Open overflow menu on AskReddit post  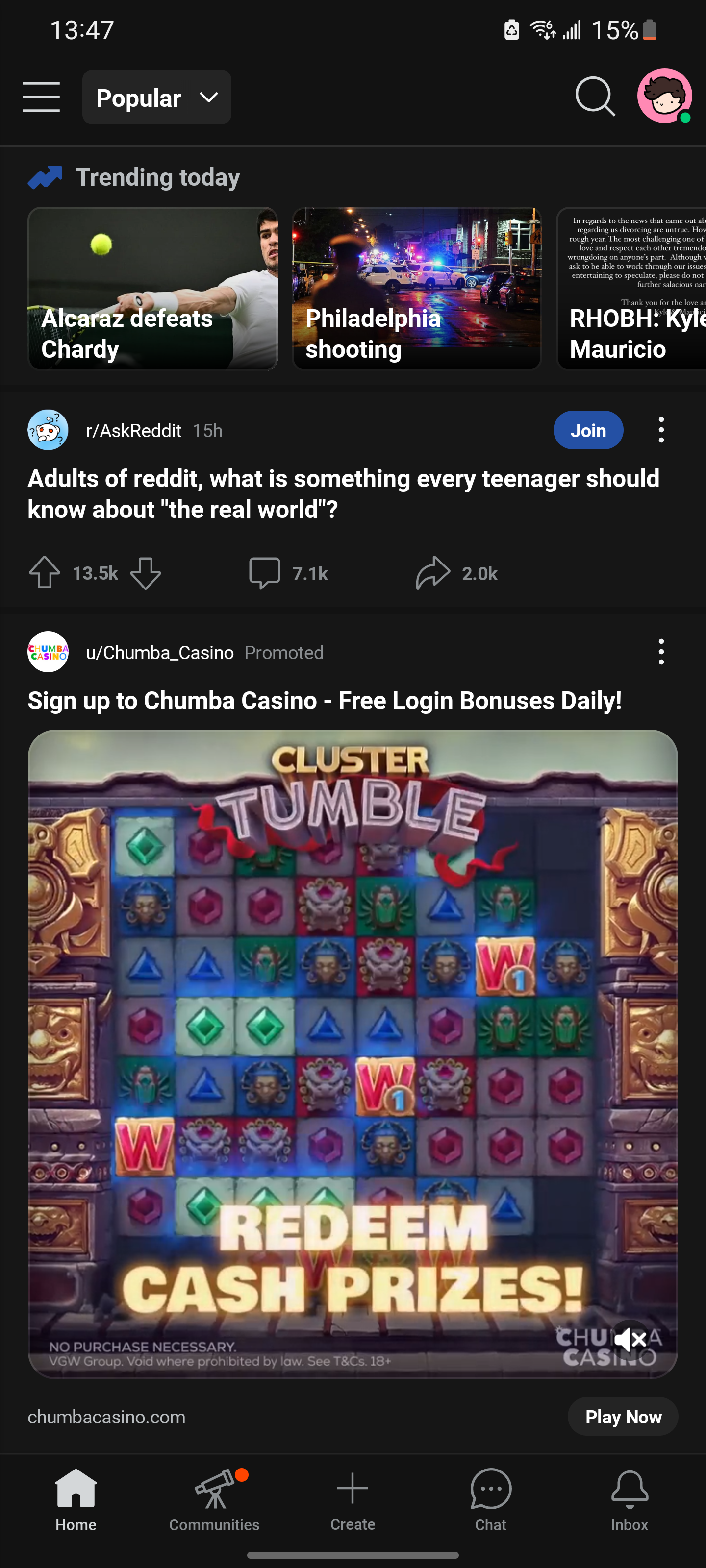tap(661, 430)
